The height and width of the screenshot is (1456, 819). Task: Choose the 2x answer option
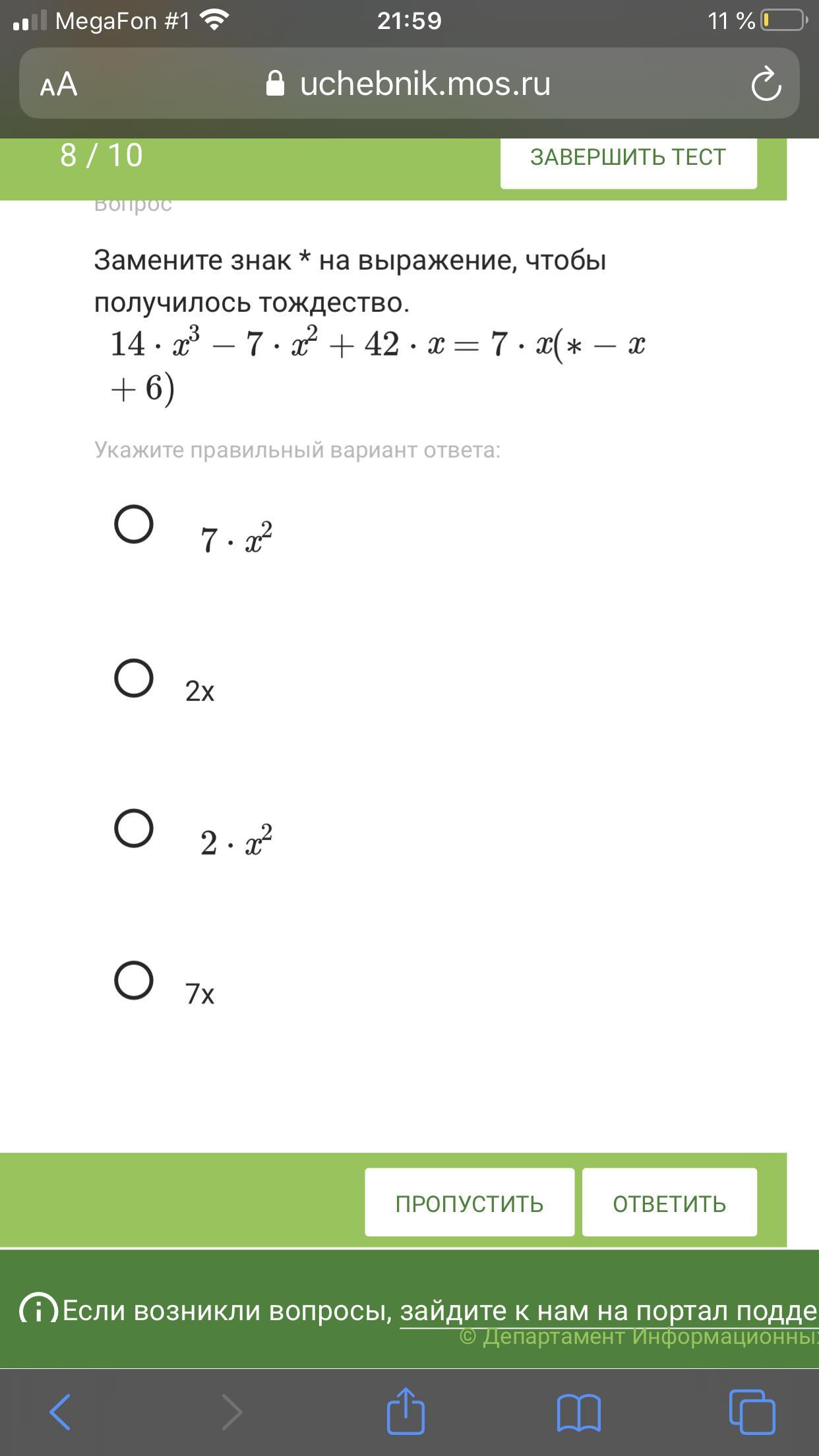(134, 678)
